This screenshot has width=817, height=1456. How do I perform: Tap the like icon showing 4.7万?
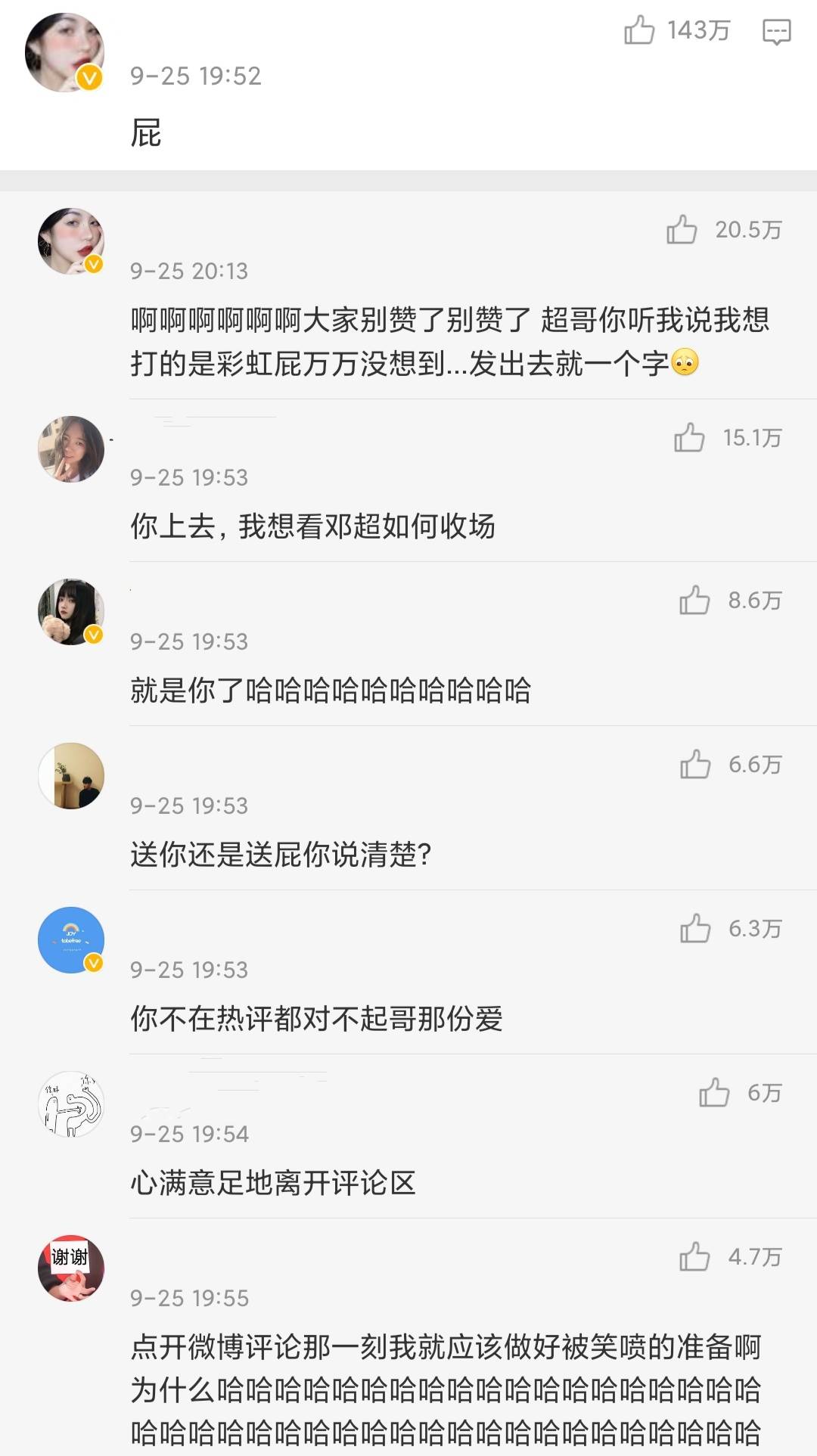694,1257
